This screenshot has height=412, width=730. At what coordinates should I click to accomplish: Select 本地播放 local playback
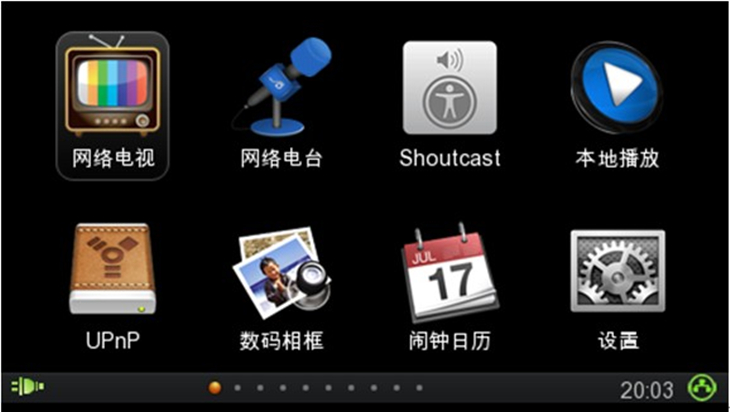coord(617,86)
